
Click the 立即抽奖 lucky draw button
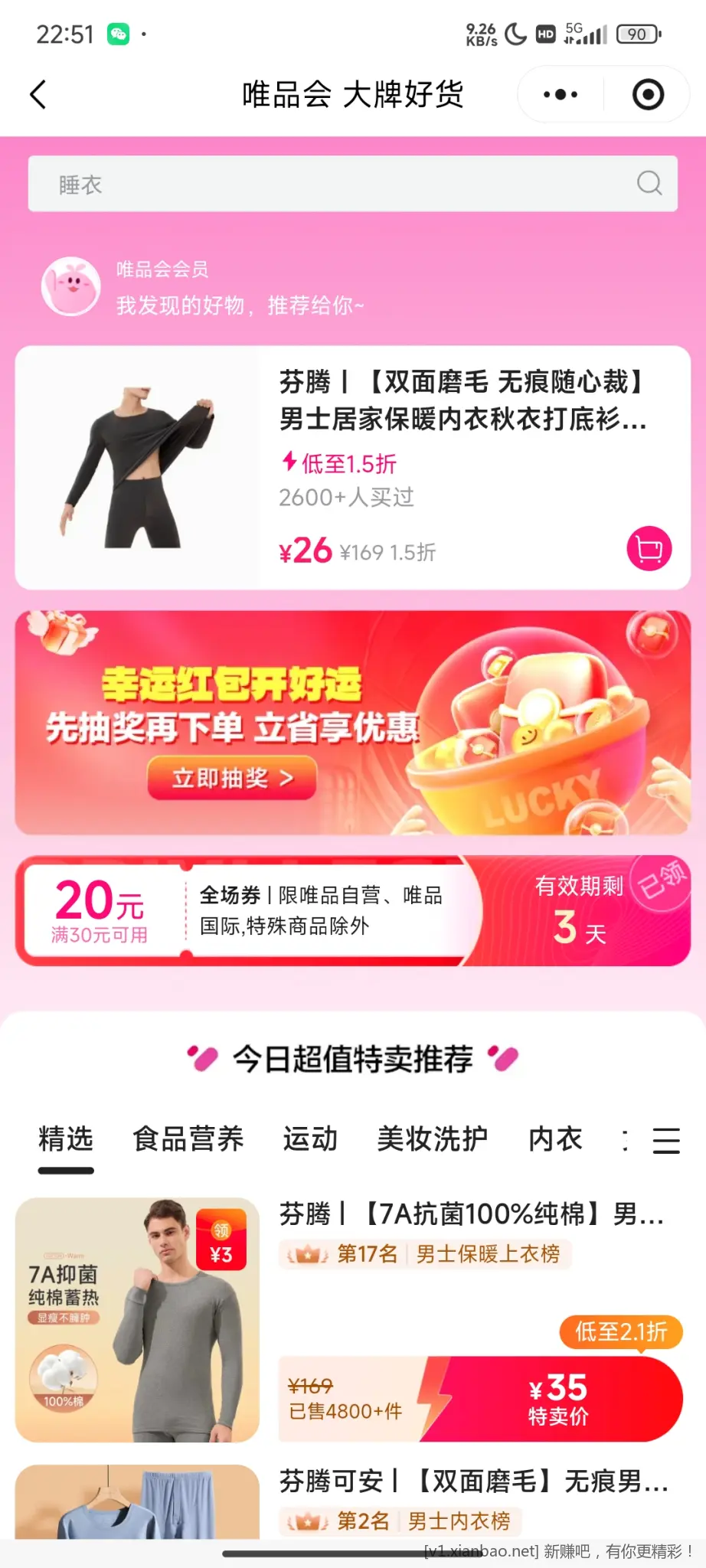(x=232, y=777)
